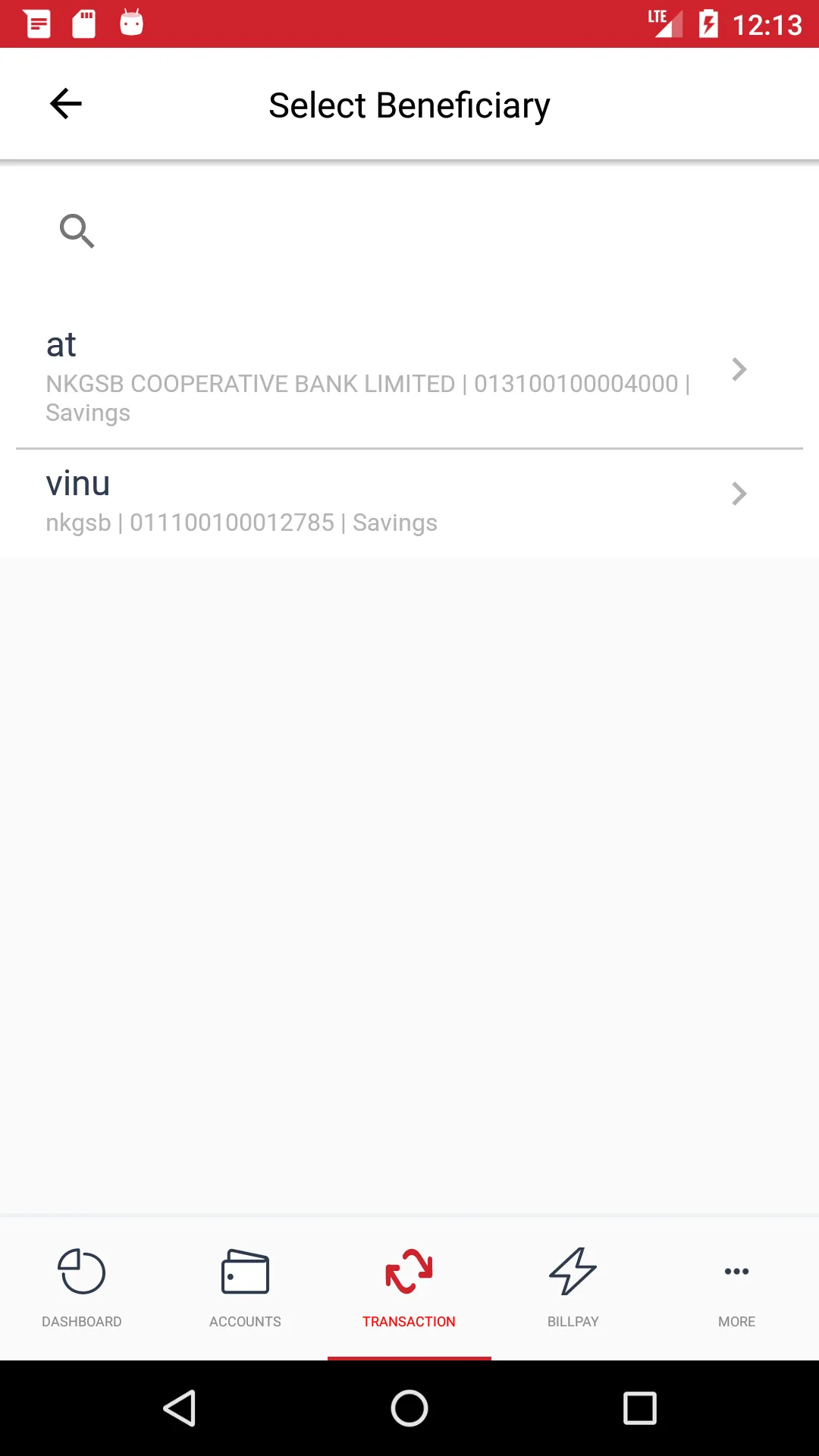
Task: Select beneficiary named 'vinu'
Action: click(303, 500)
